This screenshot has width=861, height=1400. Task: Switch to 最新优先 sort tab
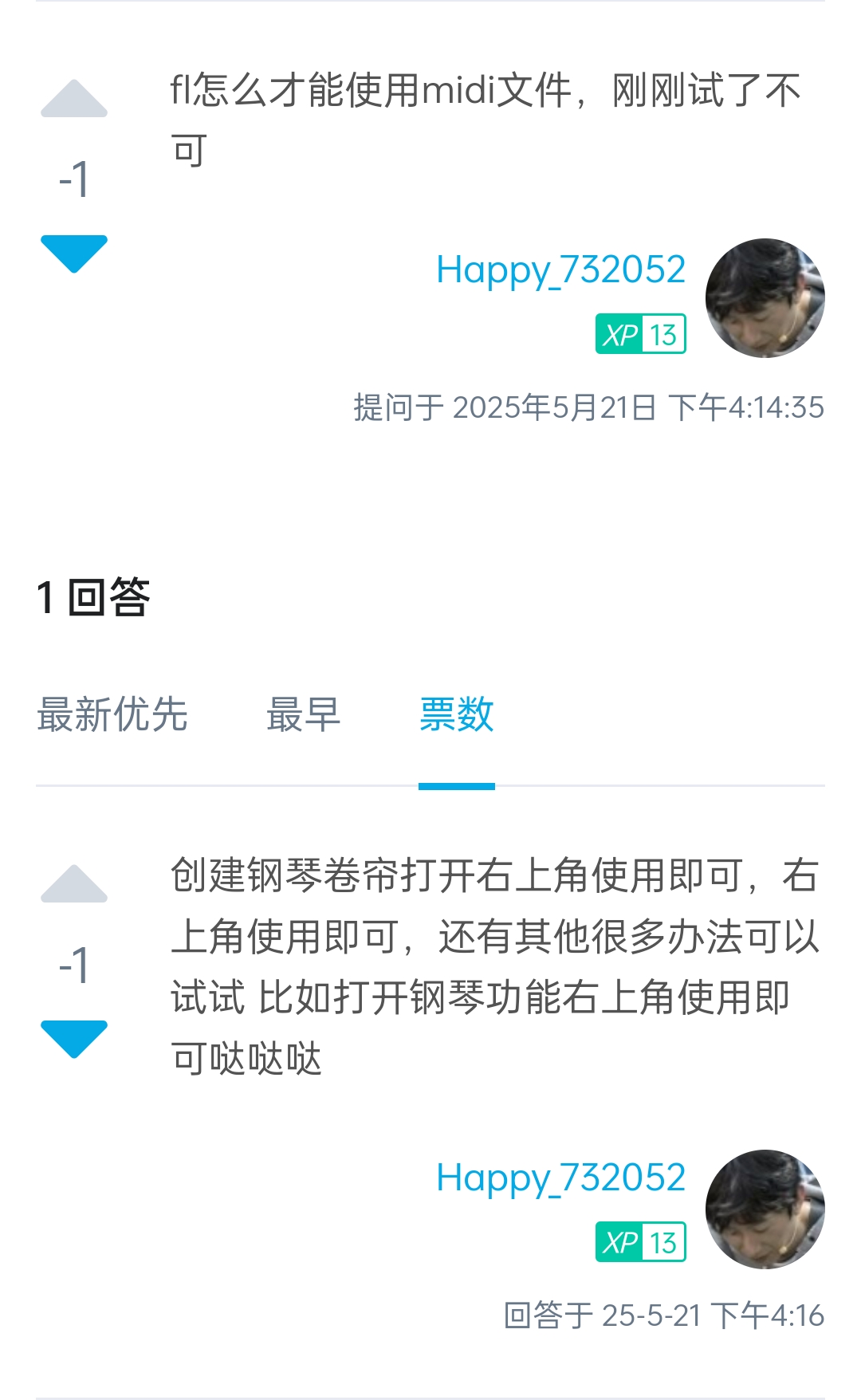point(112,714)
